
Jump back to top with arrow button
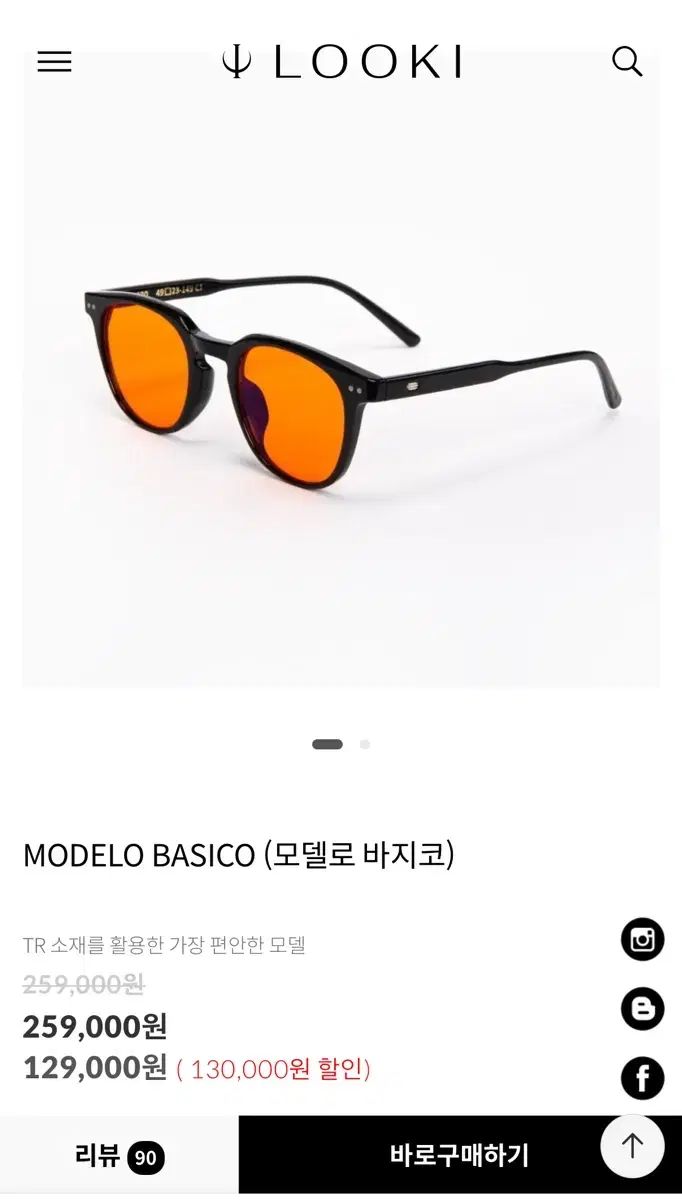(632, 1146)
